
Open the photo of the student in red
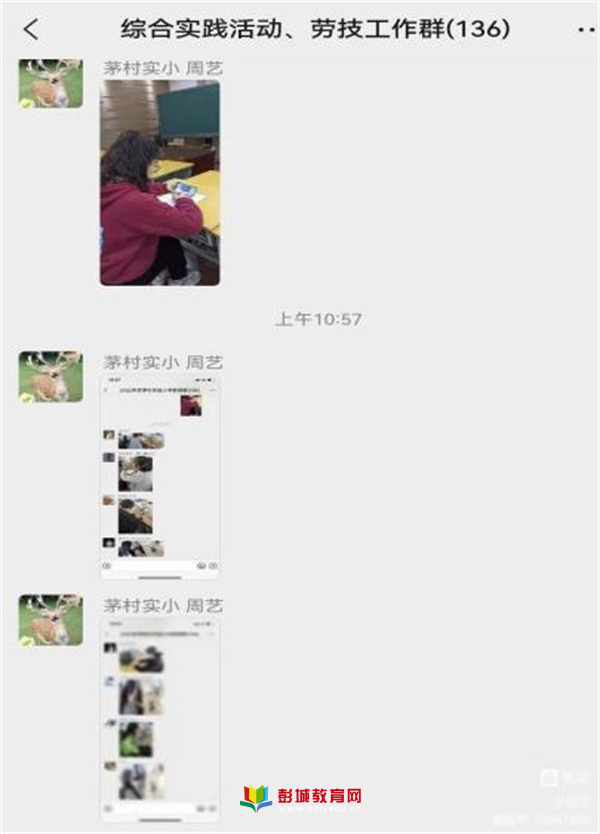160,183
